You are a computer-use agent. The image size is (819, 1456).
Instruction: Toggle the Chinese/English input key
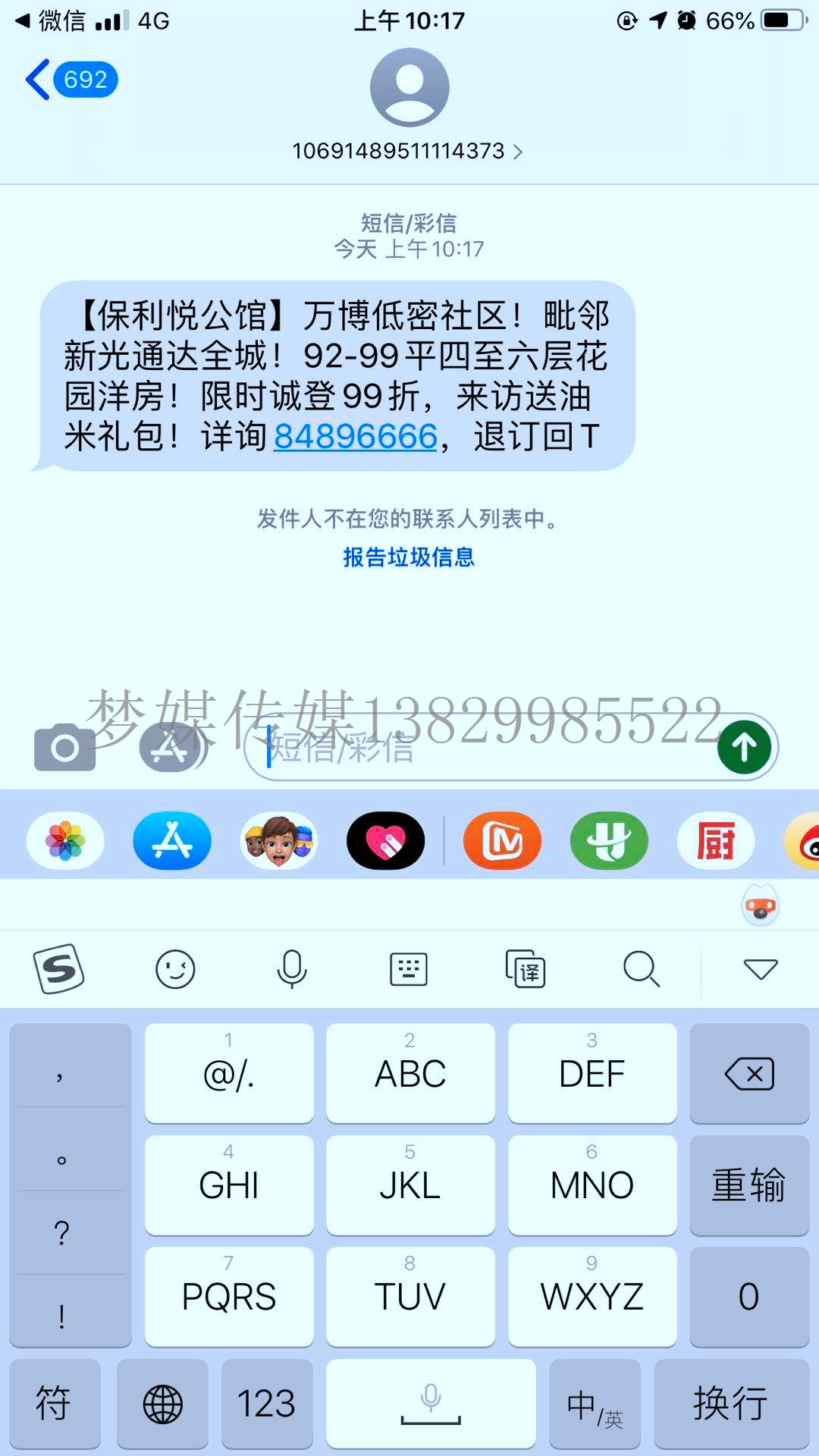595,1404
